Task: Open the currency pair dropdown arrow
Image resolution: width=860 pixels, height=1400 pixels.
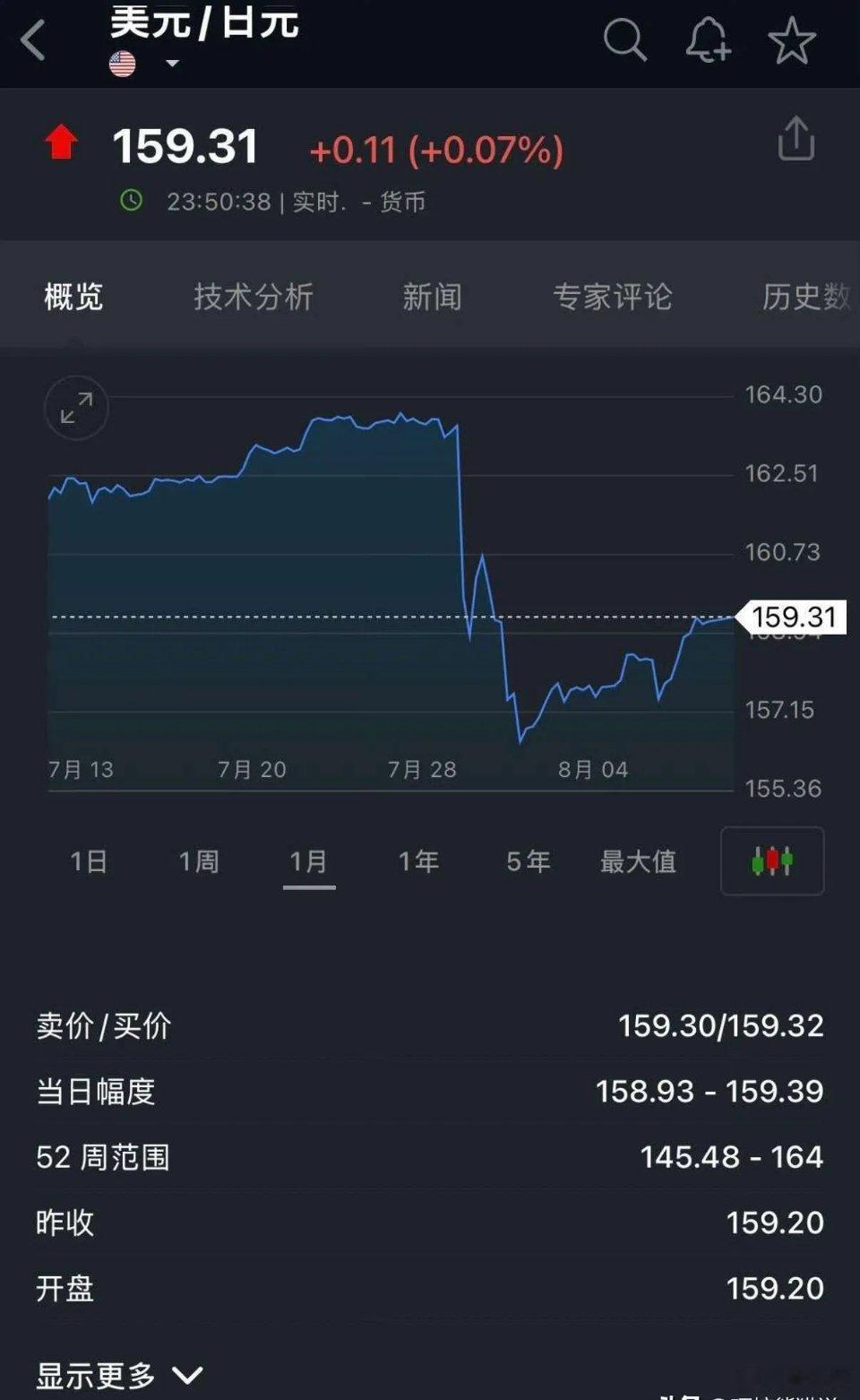Action: pyautogui.click(x=173, y=64)
